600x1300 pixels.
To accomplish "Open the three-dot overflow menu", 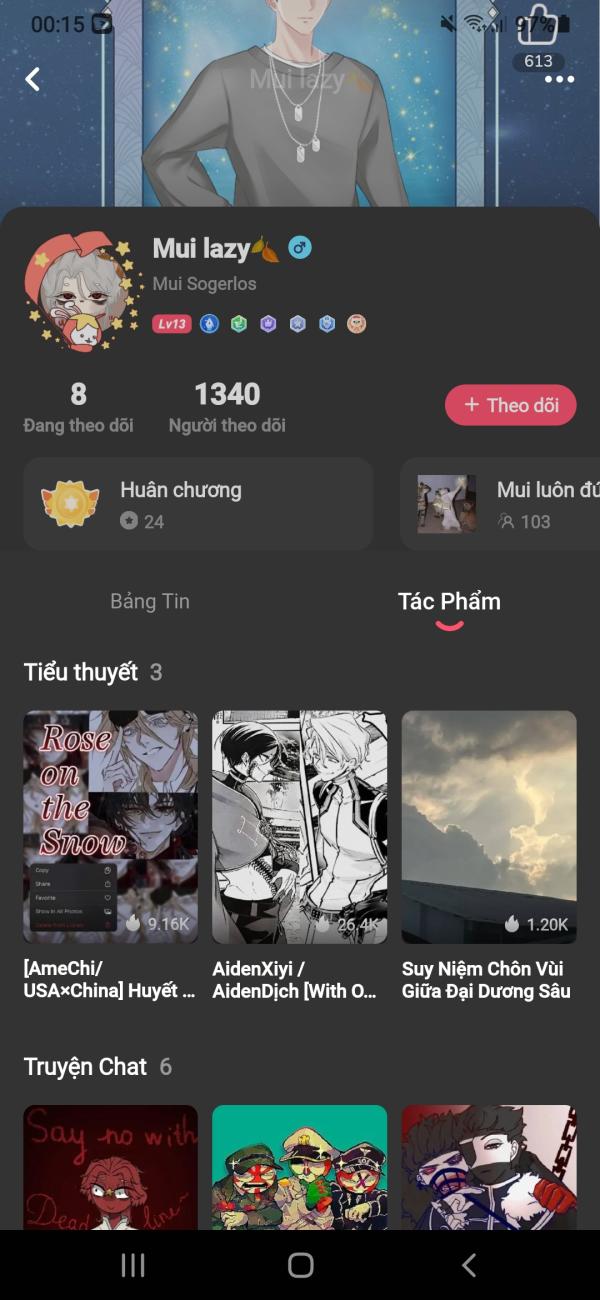I will 558,79.
